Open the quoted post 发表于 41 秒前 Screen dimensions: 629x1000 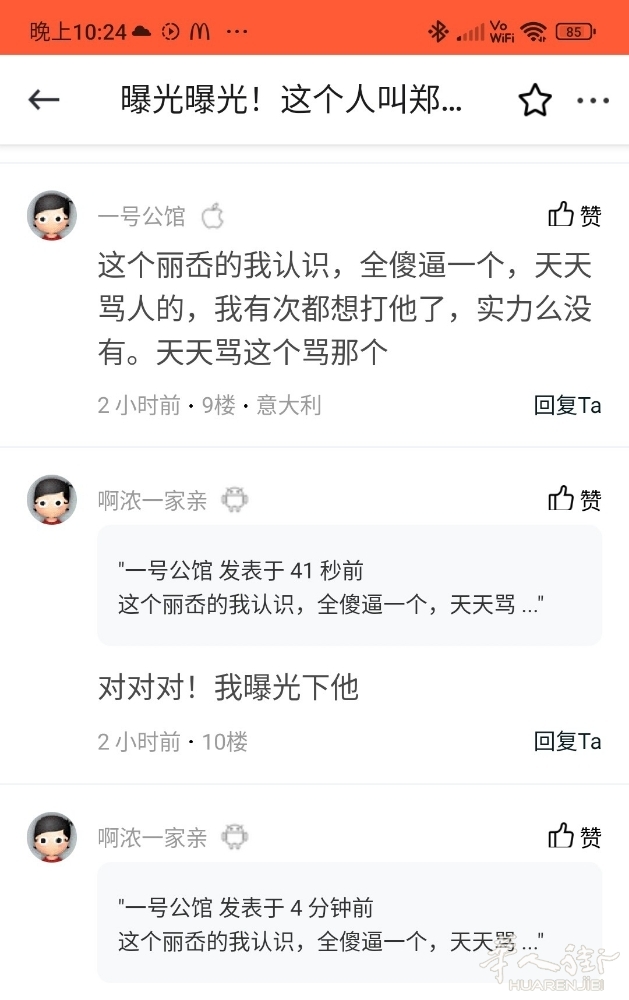[349, 586]
